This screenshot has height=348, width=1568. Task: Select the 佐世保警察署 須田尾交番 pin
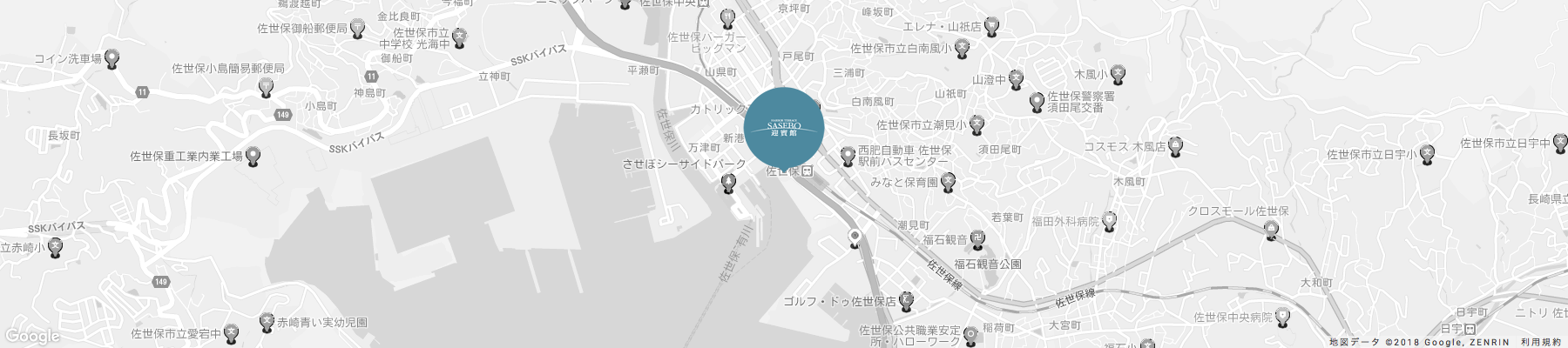pyautogui.click(x=1037, y=102)
